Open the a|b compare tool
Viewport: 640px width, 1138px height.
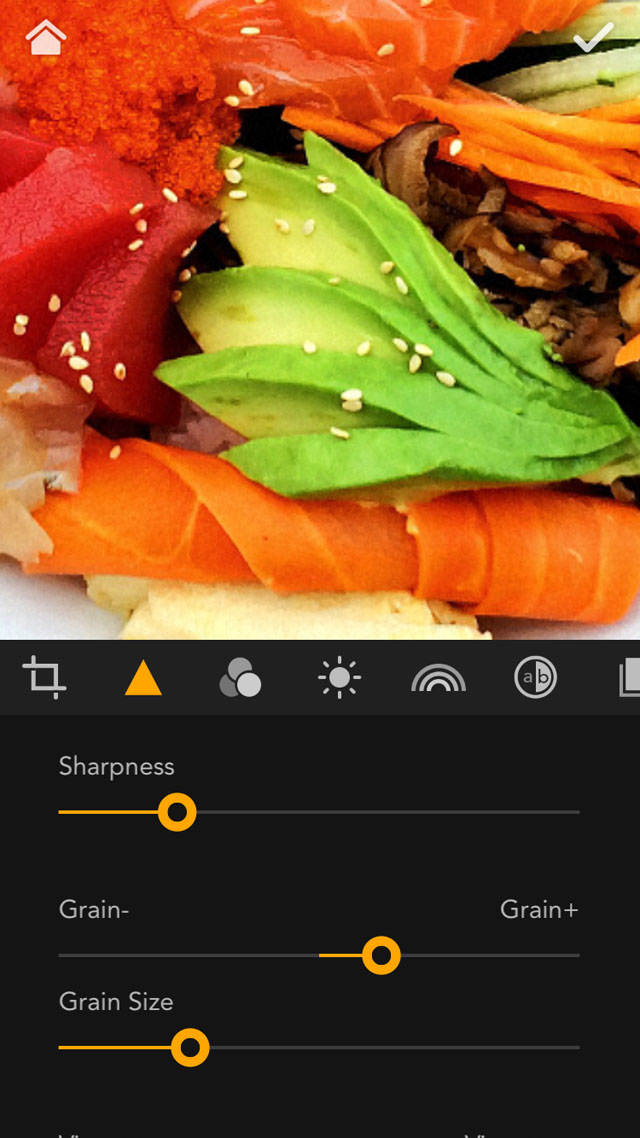click(x=536, y=678)
